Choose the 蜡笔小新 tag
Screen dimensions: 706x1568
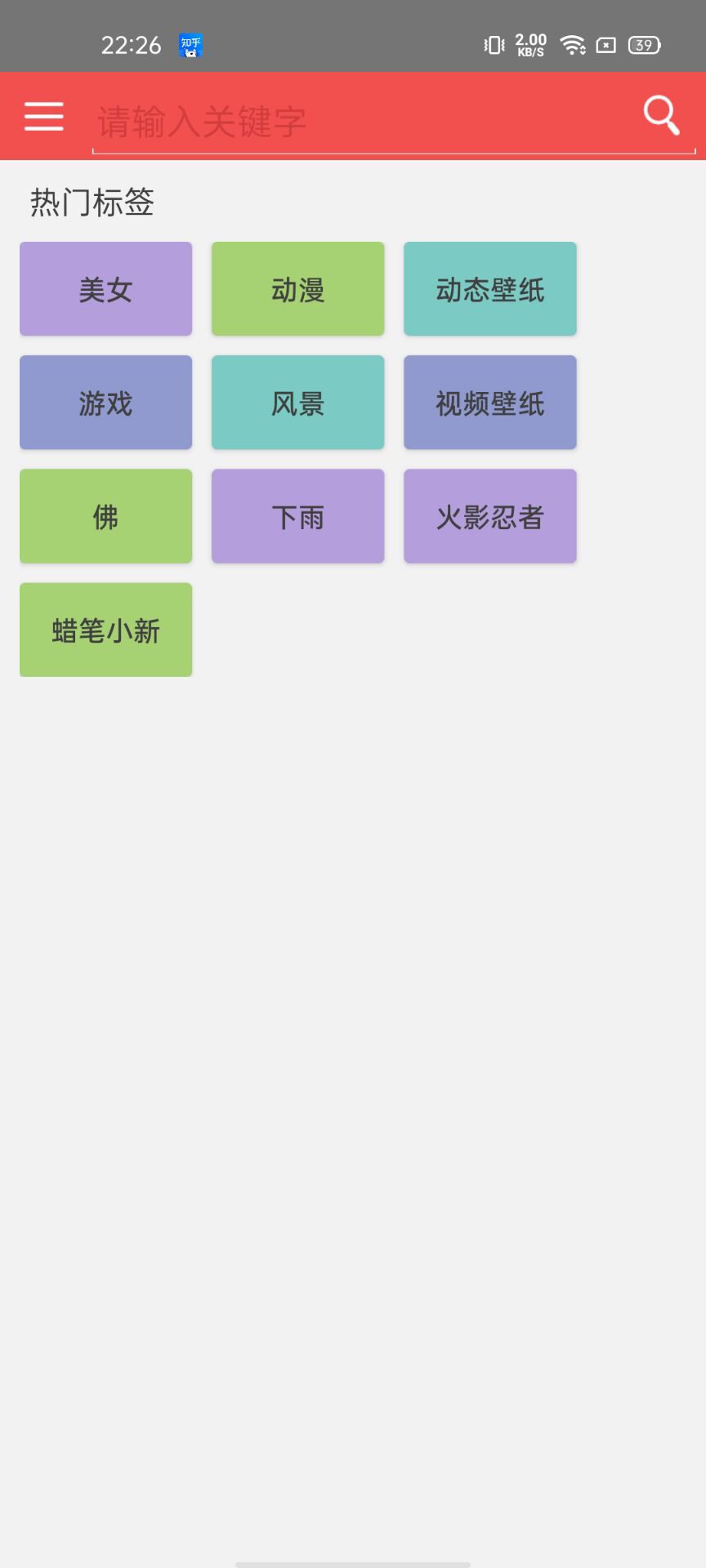[x=106, y=630]
